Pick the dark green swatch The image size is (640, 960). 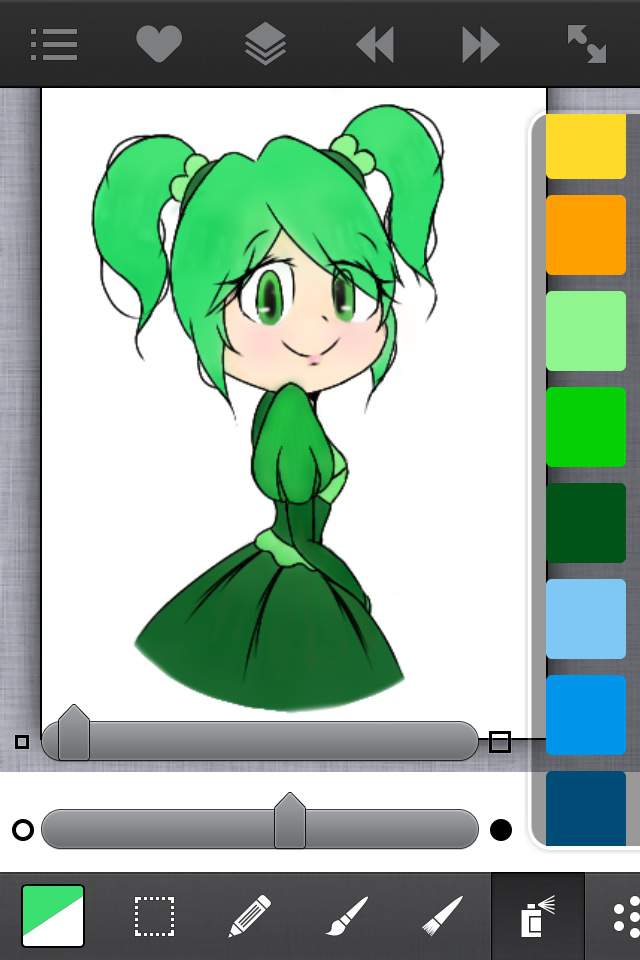[586, 523]
